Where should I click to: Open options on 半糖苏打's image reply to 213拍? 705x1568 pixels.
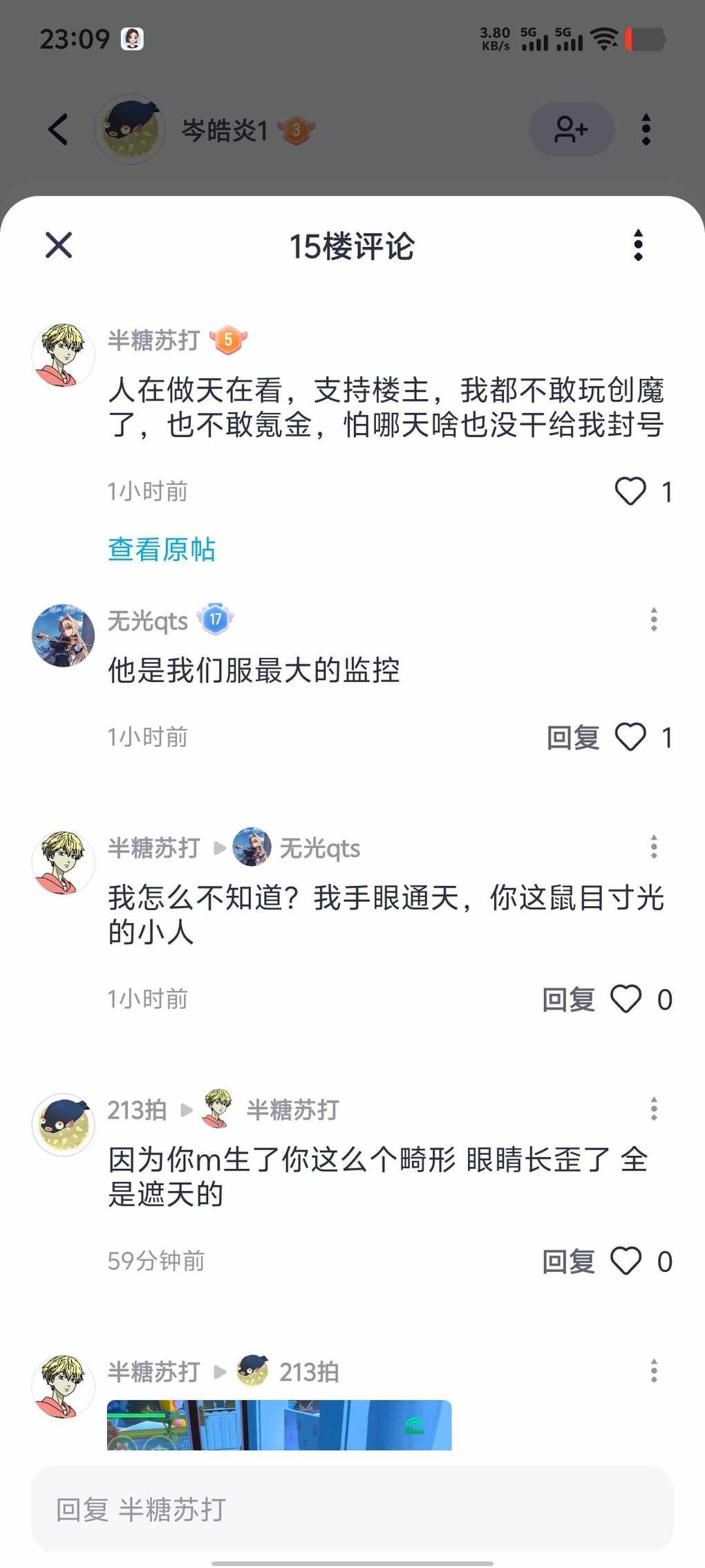(653, 1371)
